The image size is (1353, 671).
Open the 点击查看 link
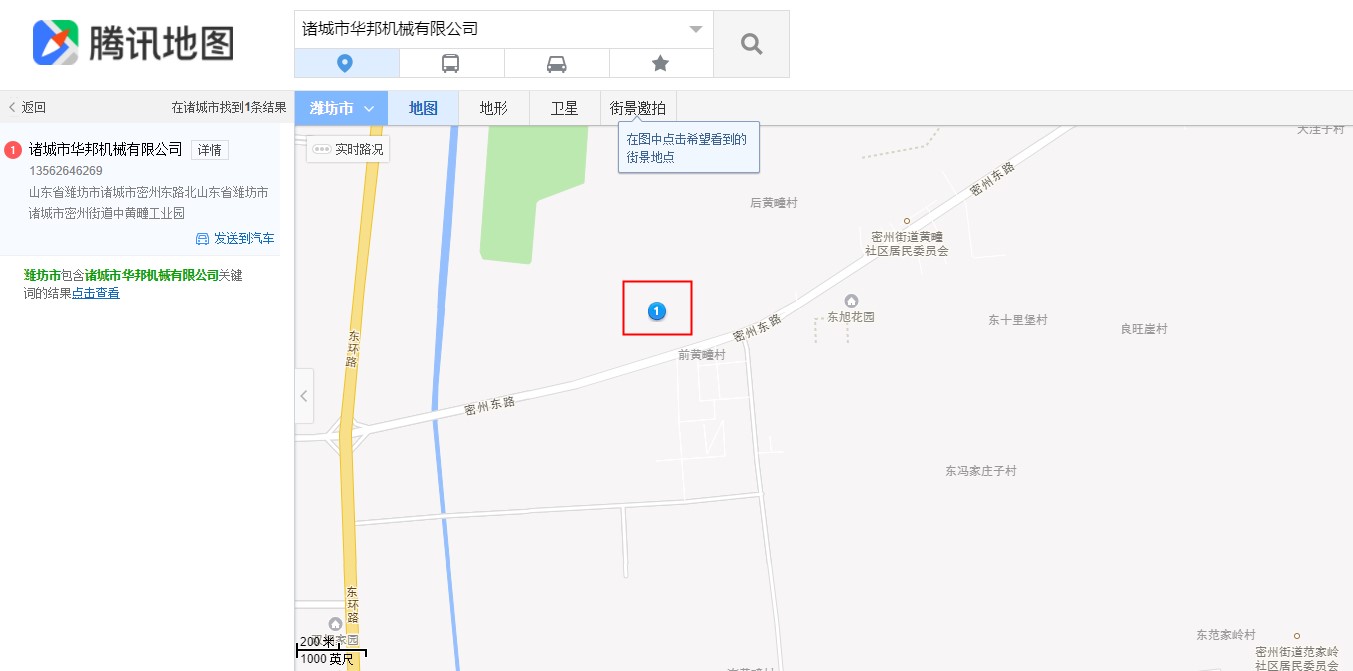[x=96, y=293]
